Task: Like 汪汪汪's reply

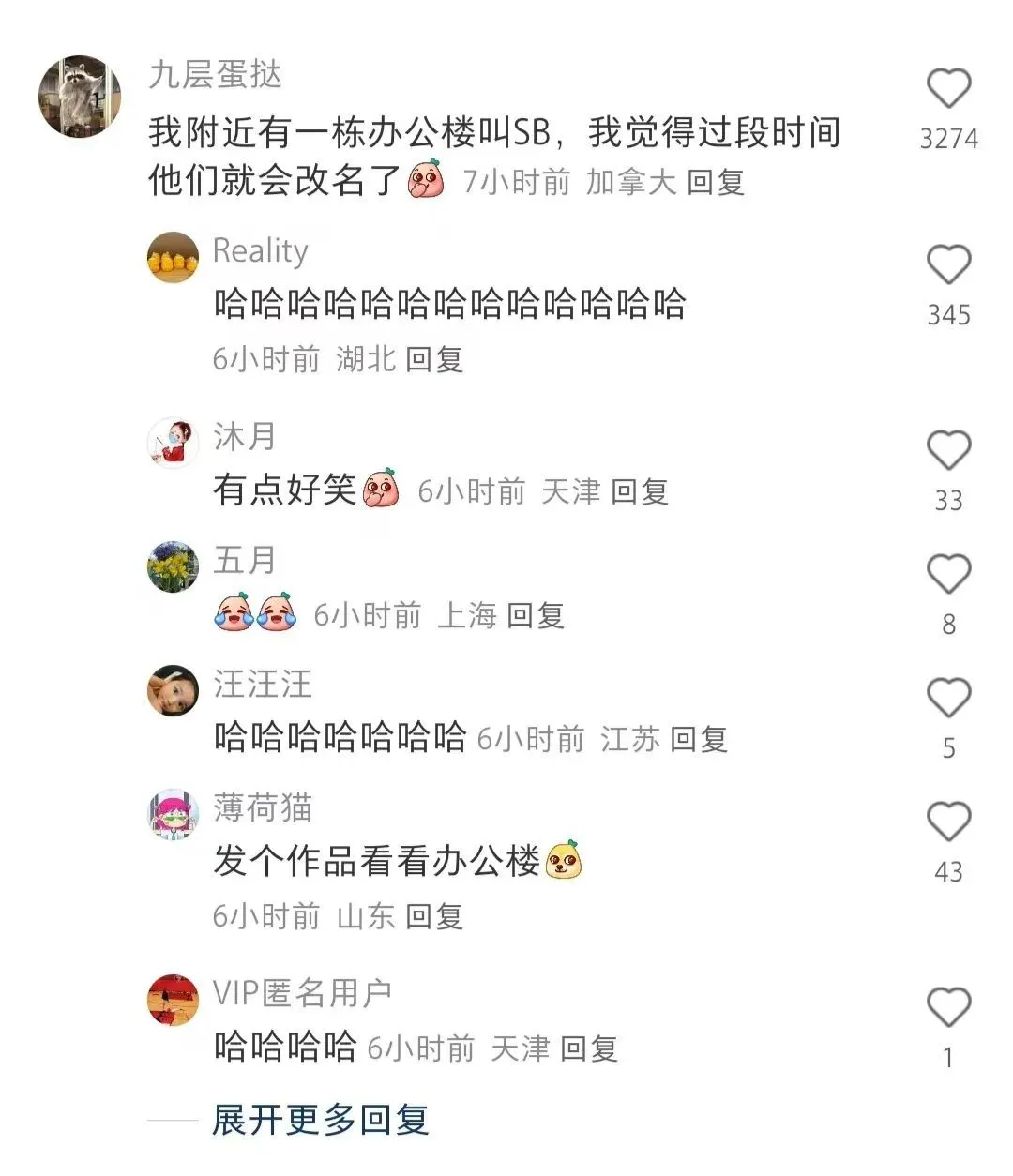Action: click(948, 699)
